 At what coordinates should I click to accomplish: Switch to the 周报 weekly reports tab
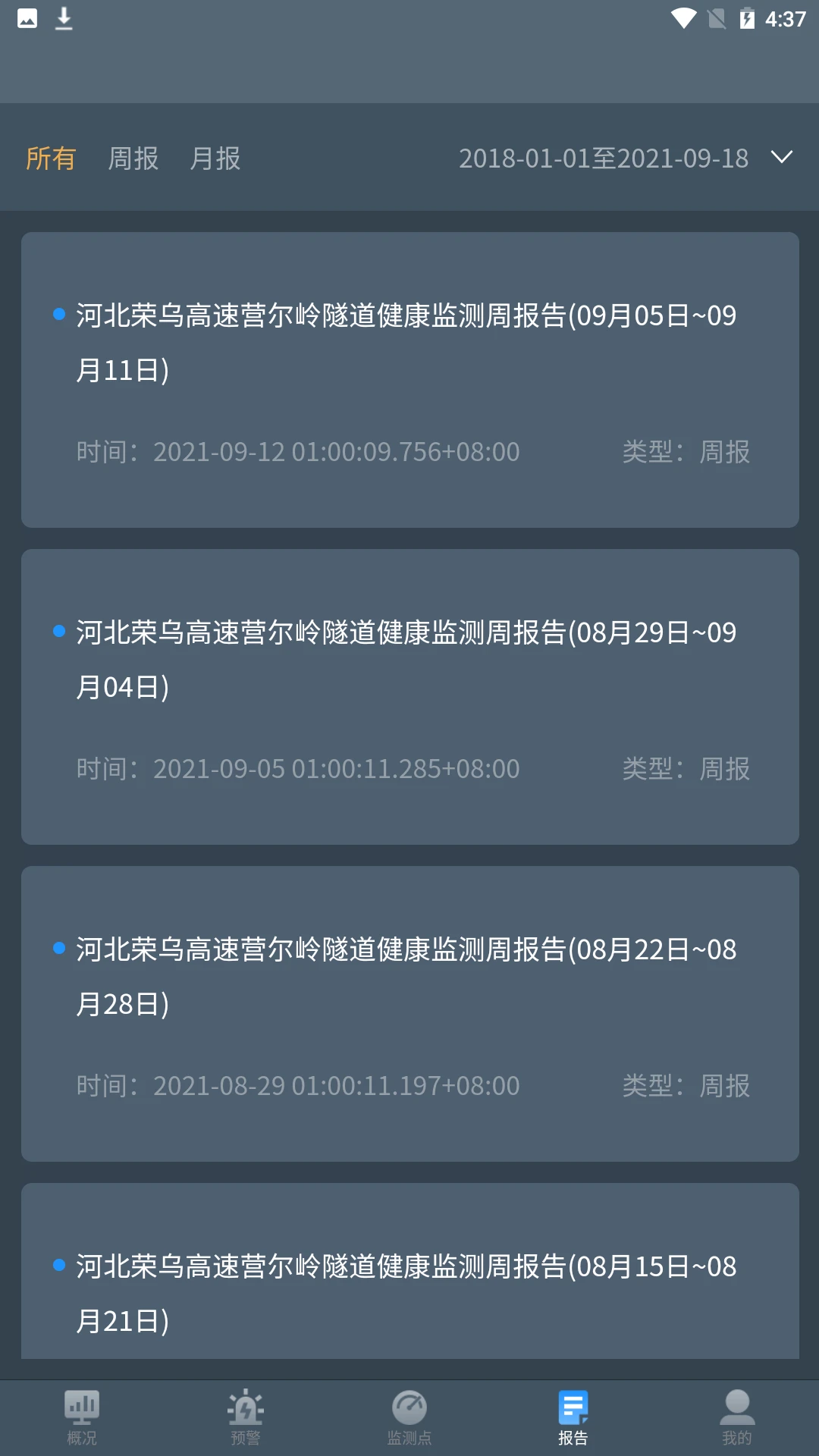pyautogui.click(x=133, y=158)
